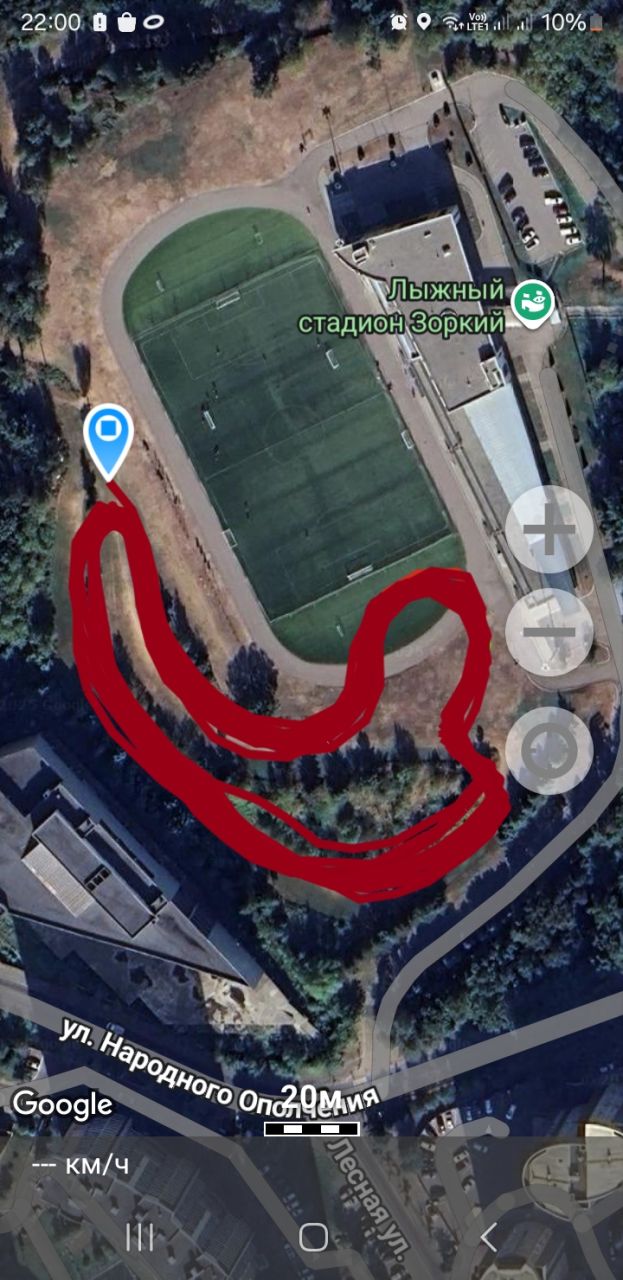This screenshot has width=623, height=1280.
Task: Center map on my current location
Action: click(x=549, y=750)
